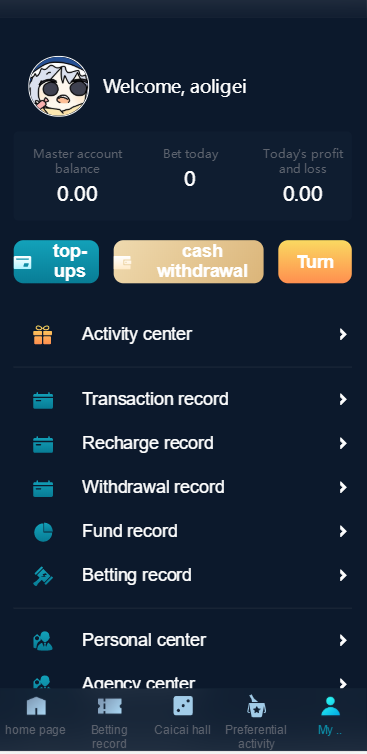This screenshot has width=367, height=754.
Task: Tap the profile avatar picture
Action: point(58,87)
